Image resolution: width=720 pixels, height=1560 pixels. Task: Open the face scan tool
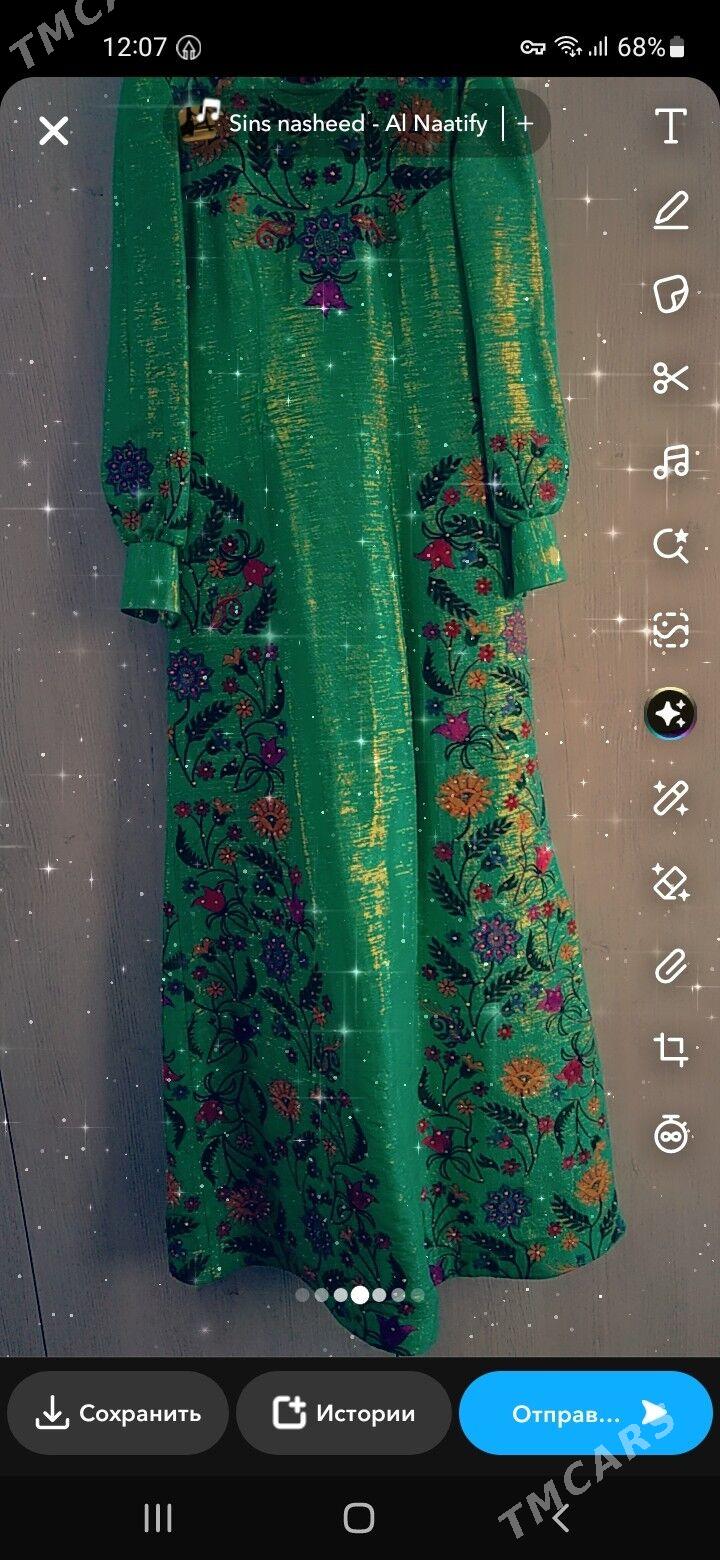670,630
